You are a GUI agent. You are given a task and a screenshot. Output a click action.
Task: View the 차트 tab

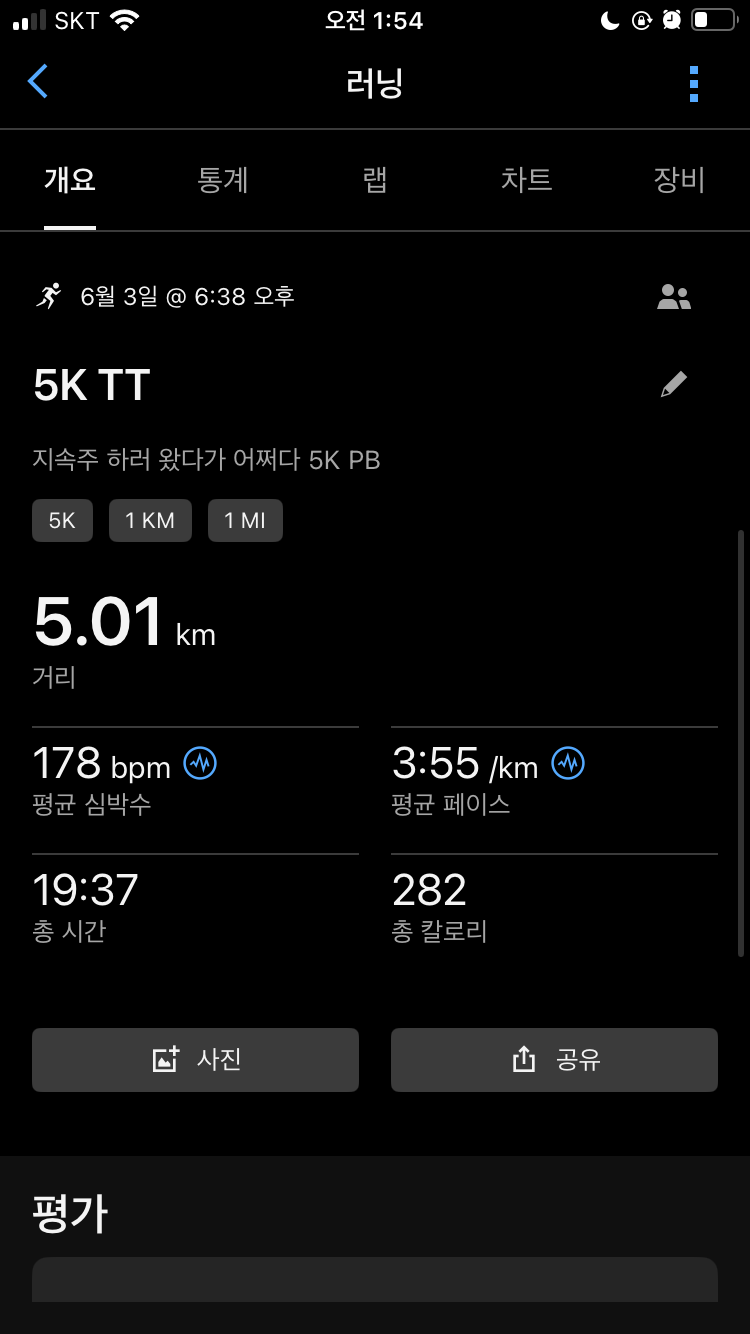[527, 181]
